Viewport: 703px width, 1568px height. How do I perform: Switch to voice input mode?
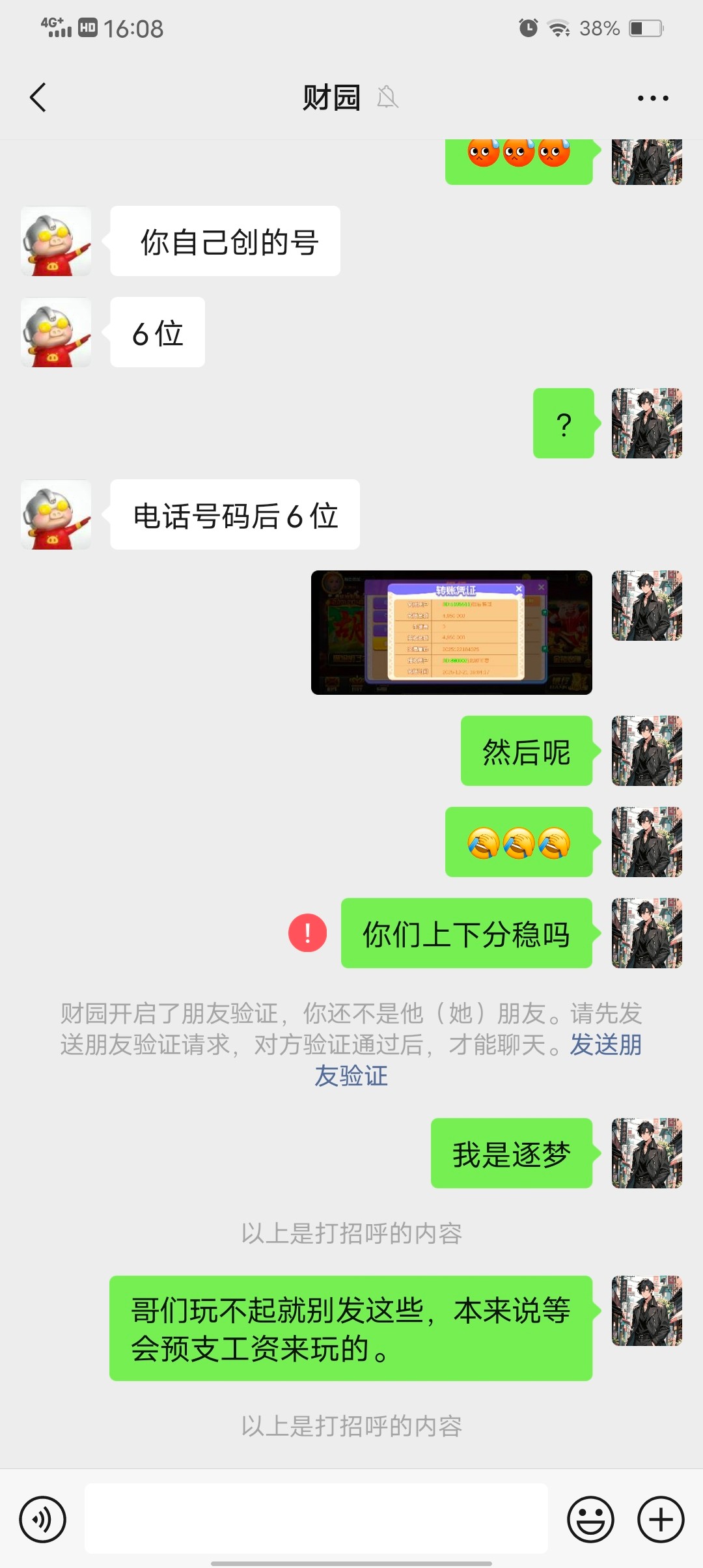tap(43, 1519)
